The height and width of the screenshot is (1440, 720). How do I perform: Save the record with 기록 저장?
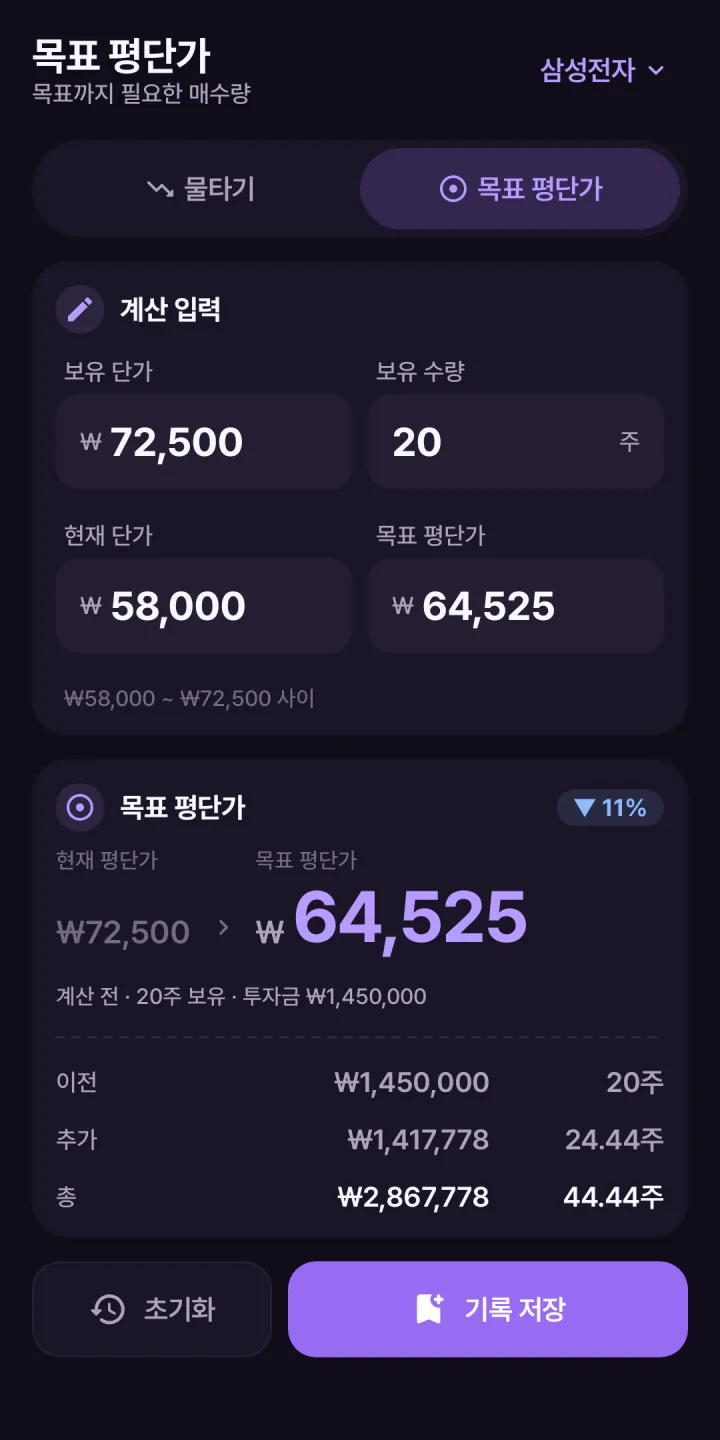point(488,1309)
